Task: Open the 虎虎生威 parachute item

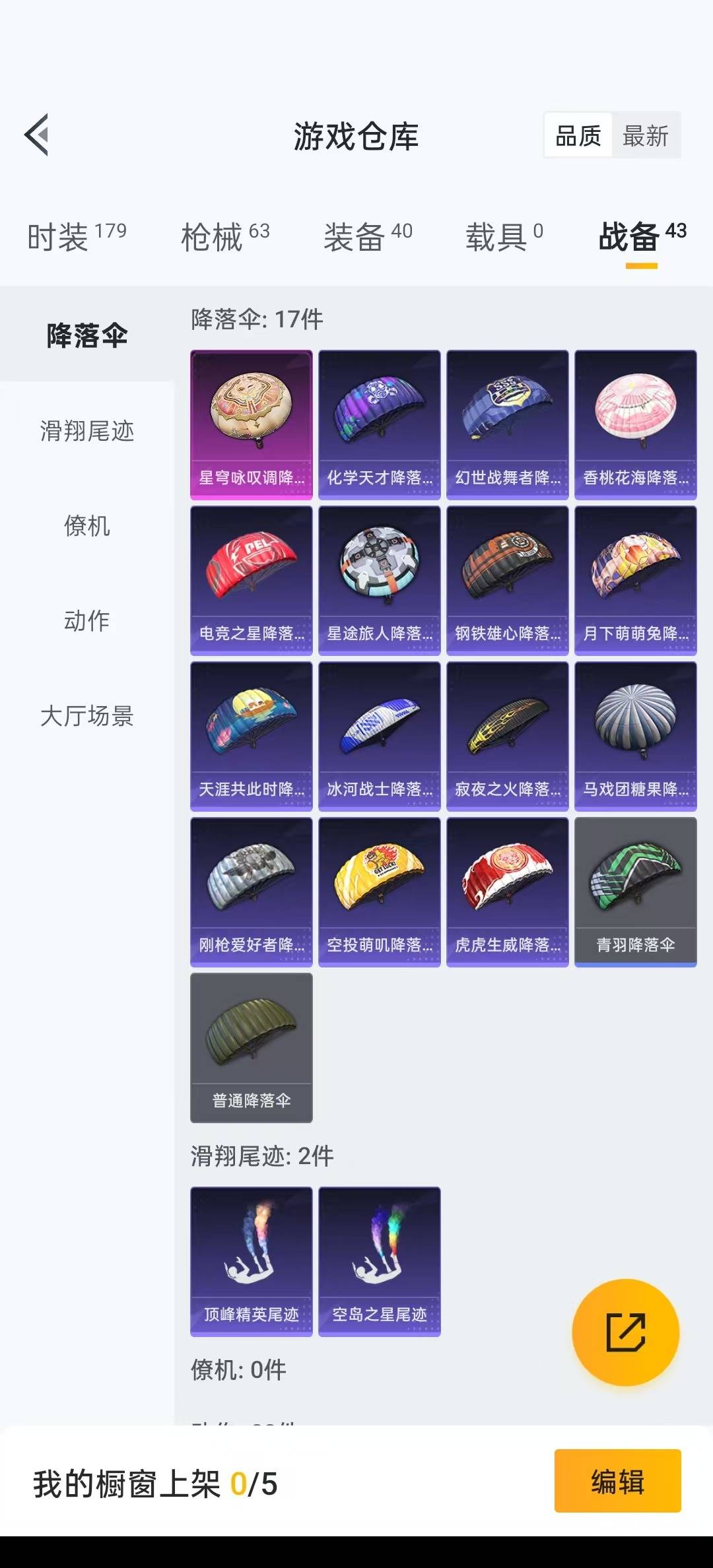Action: tap(507, 892)
